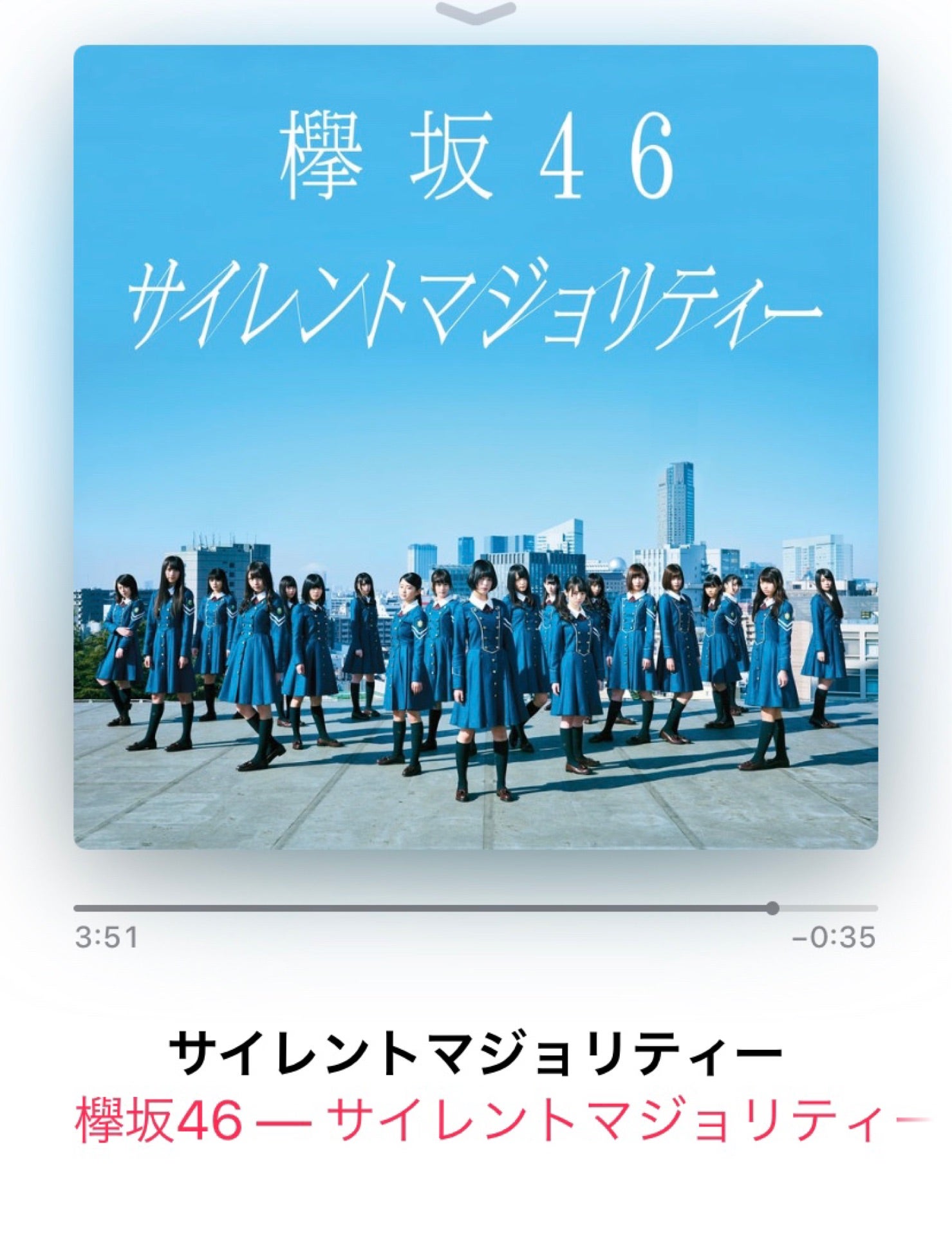Tap the playback progress scrubber
The height and width of the screenshot is (1236, 952).
[772, 908]
